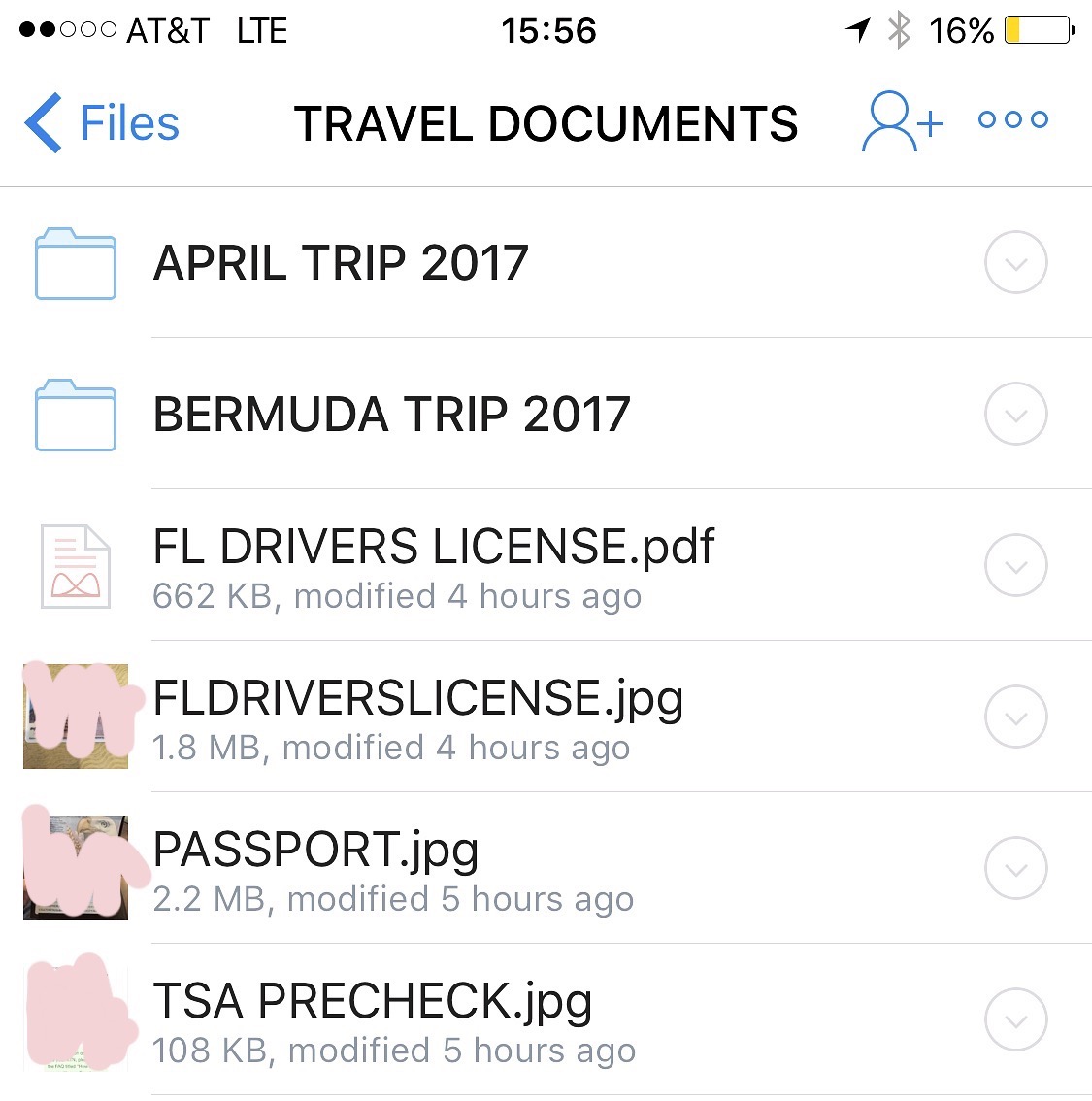Select the TSA PRECHECK.jpg file entry
Viewport: 1092px width, 1101px height.
click(374, 1000)
